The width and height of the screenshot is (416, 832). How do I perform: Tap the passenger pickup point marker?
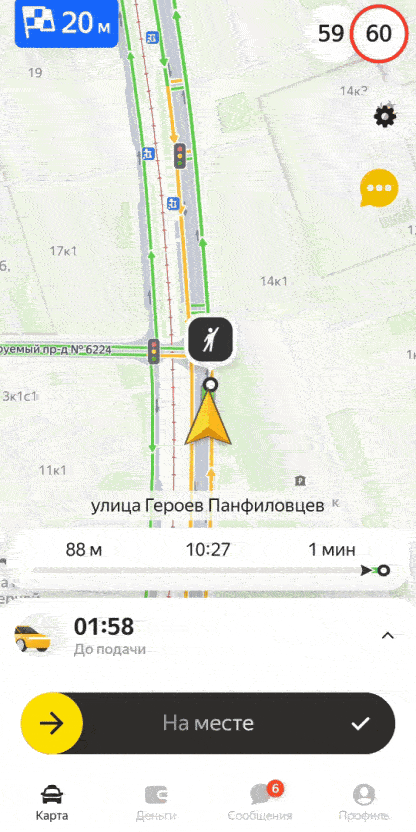pyautogui.click(x=211, y=341)
